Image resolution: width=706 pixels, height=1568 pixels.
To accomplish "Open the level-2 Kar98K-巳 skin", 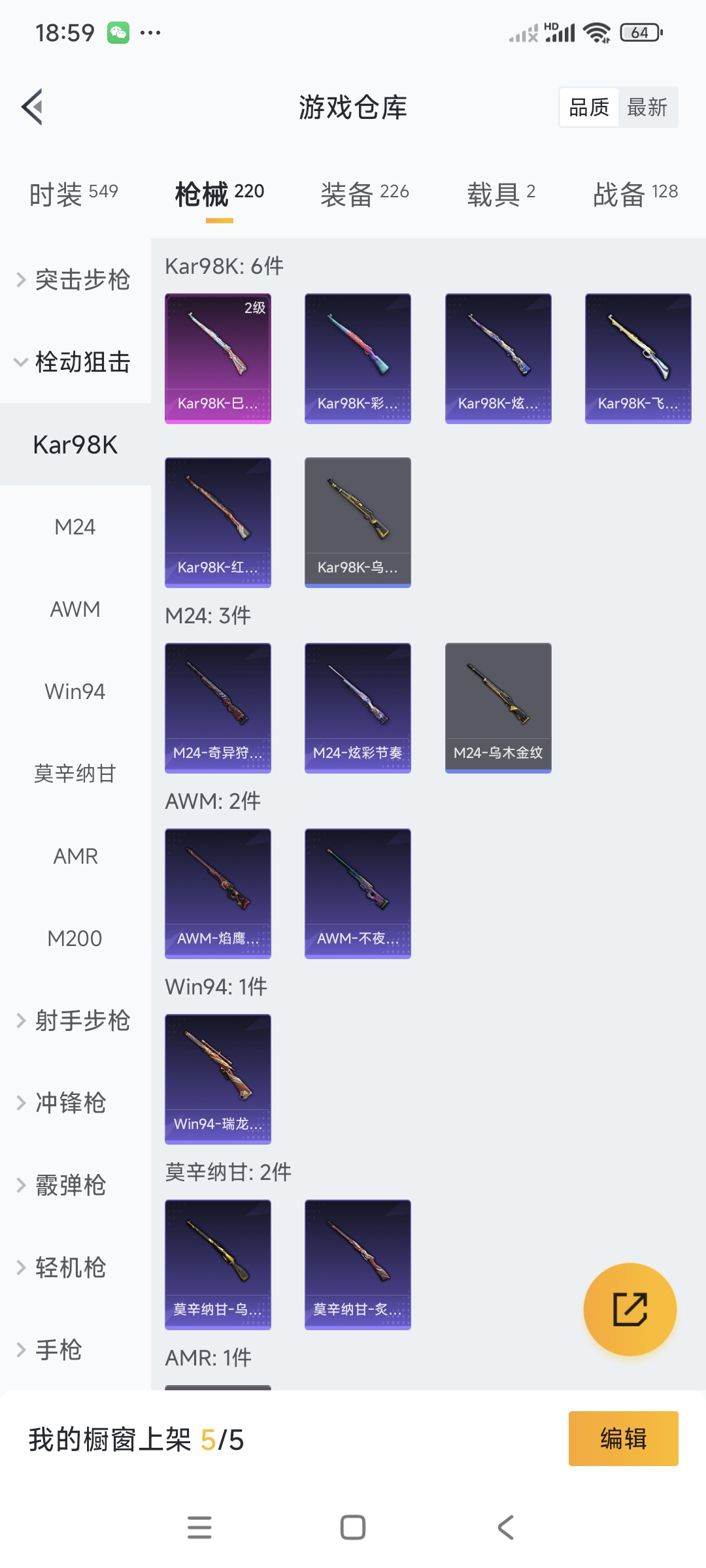I will [218, 358].
